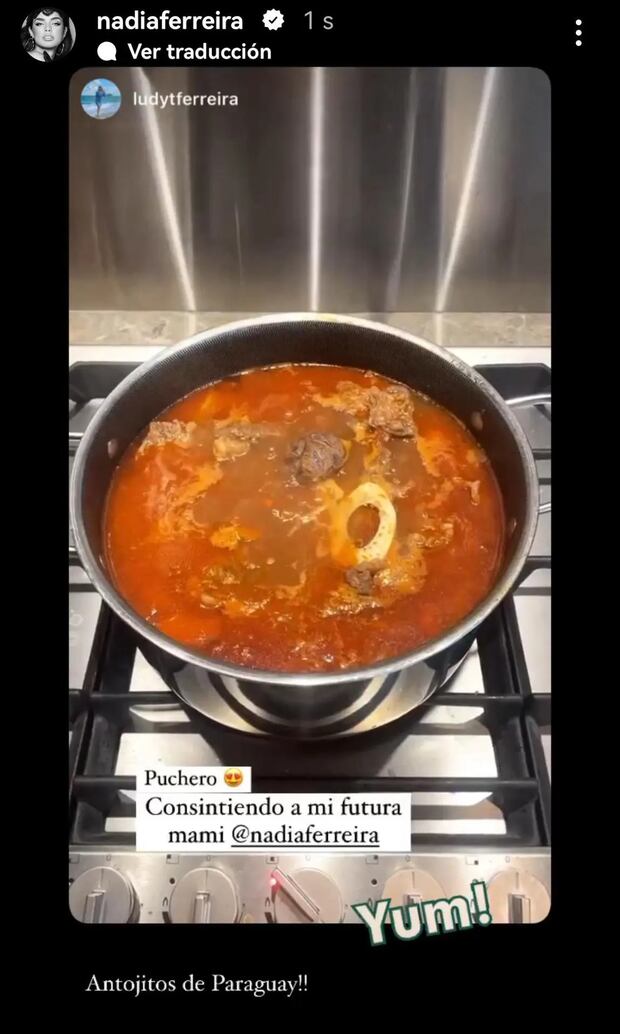This screenshot has height=1034, width=620.
Task: Open nadiaferreira's profile picture
Action: [x=48, y=34]
